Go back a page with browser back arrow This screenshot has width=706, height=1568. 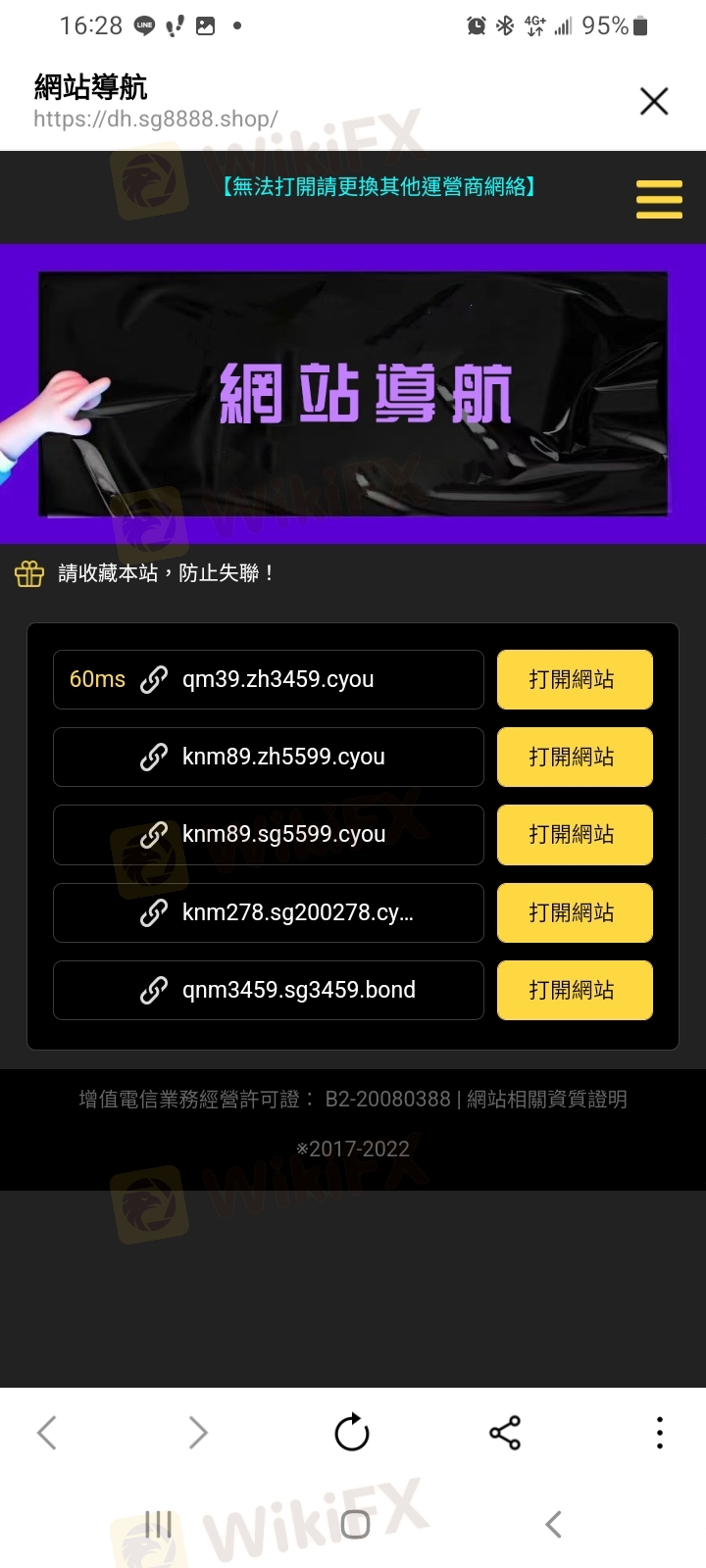47,1433
